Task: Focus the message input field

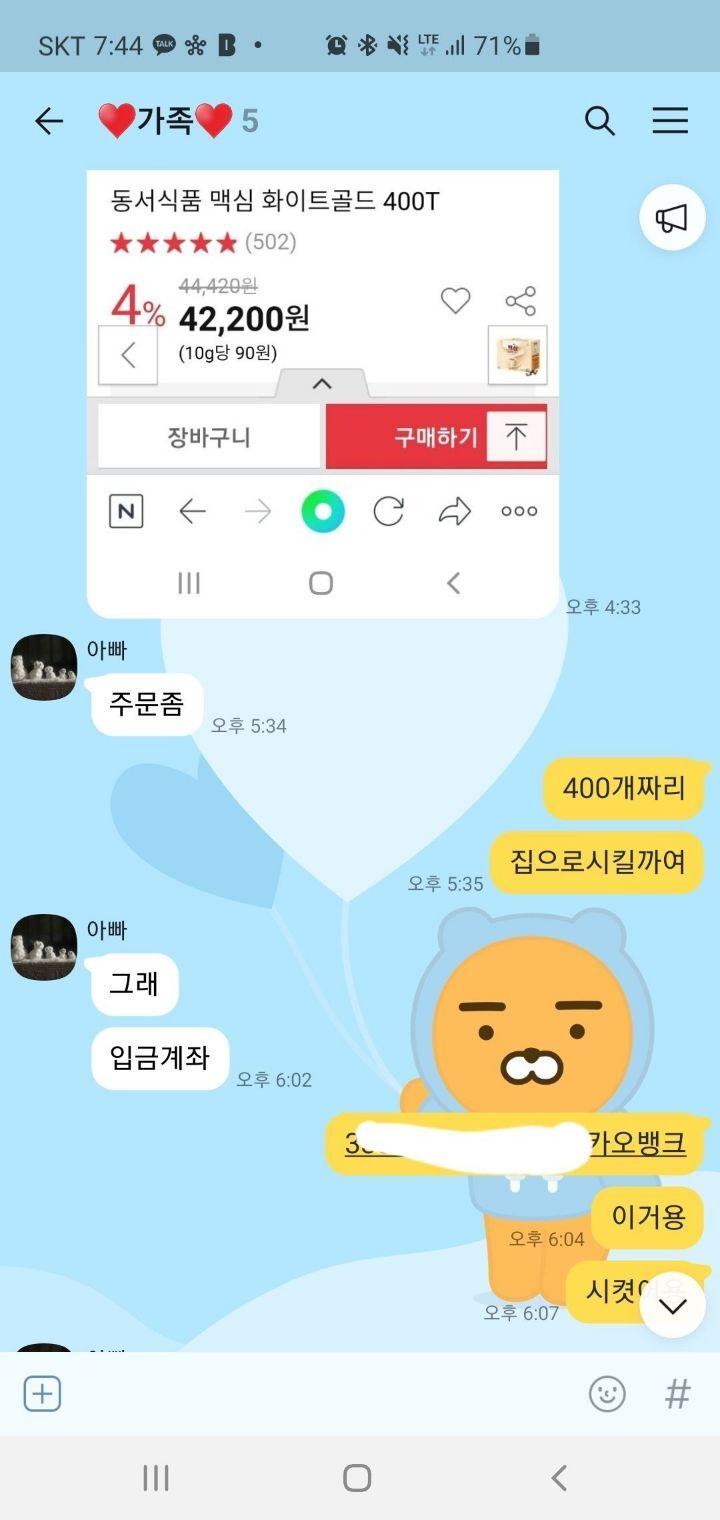Action: (320, 1393)
